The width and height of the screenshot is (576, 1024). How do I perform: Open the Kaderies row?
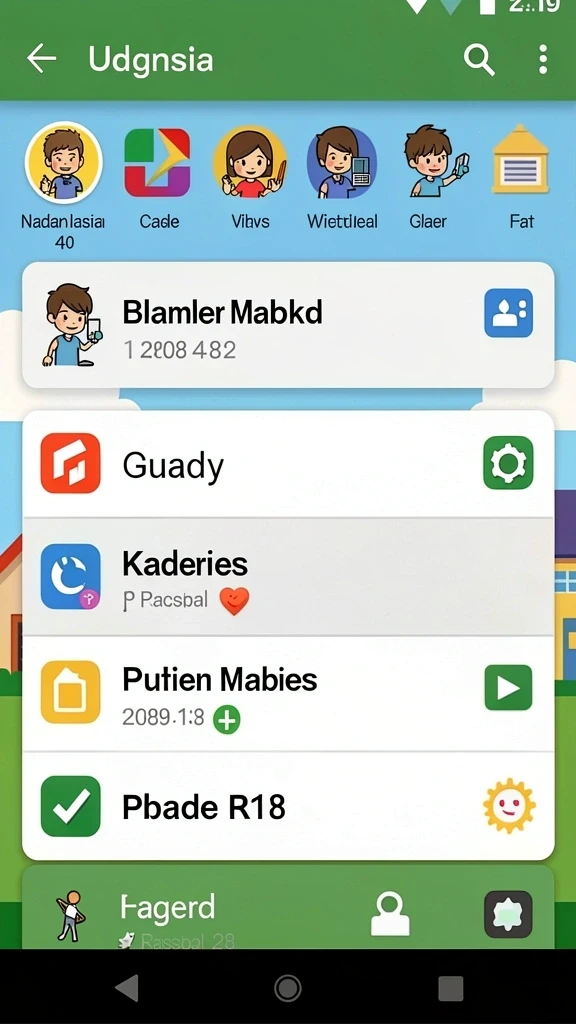pos(288,577)
